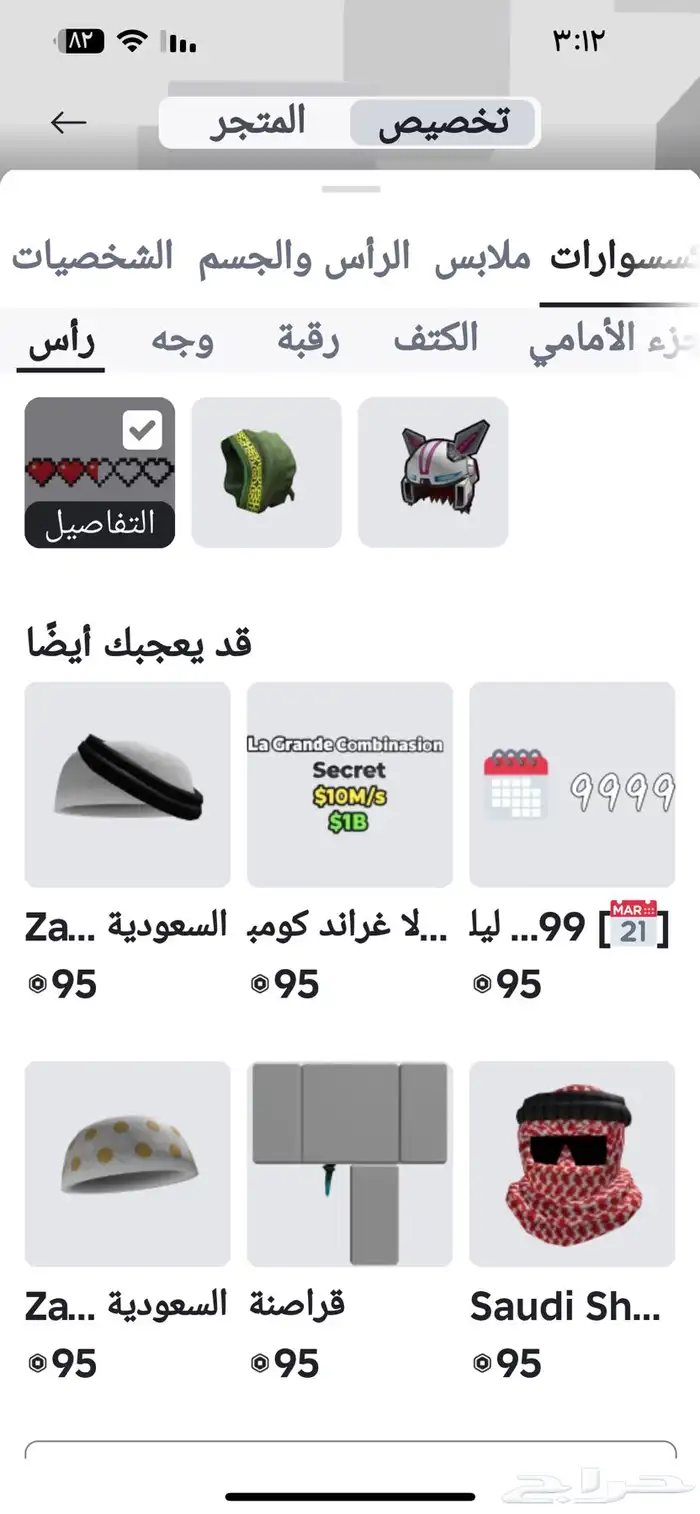Switch to the المتجر segment
The height and width of the screenshot is (1514, 700).
(257, 123)
